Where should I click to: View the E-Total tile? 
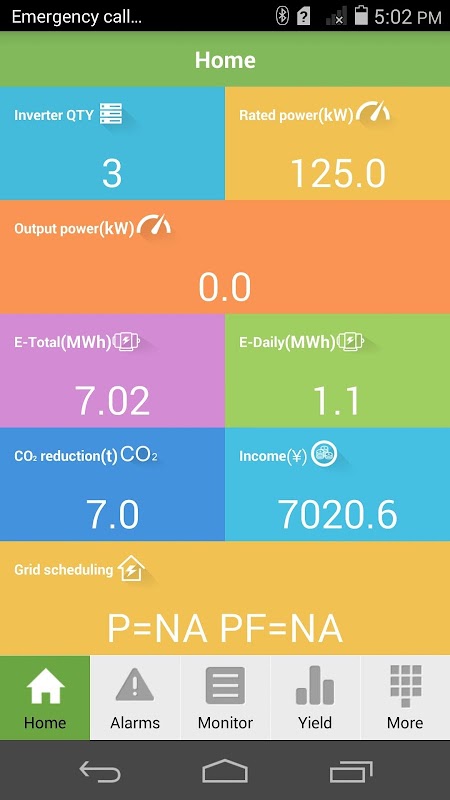pos(112,371)
